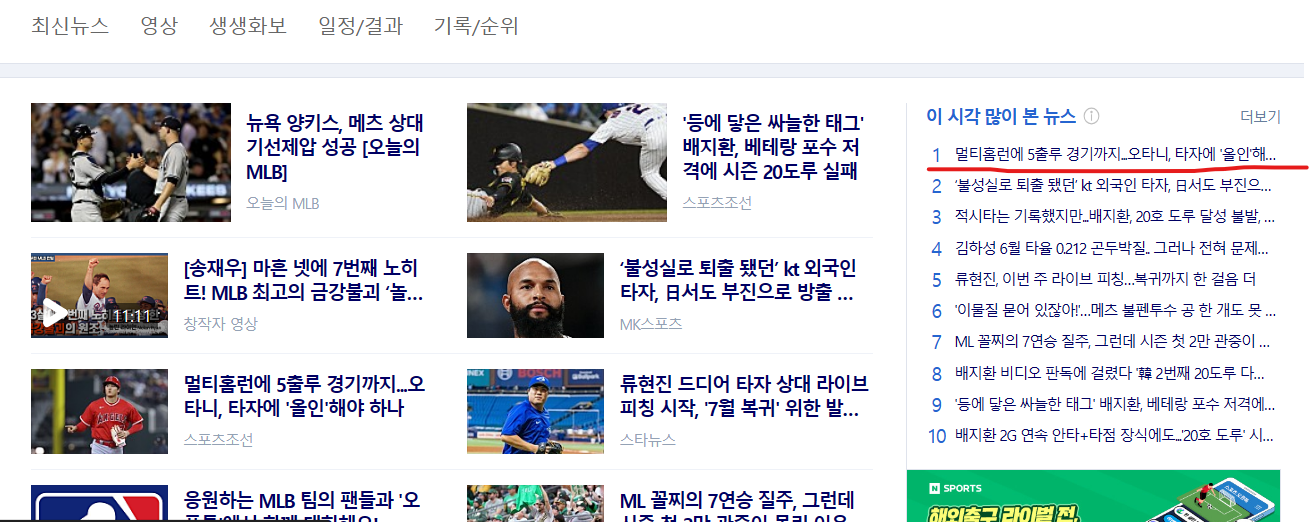Open the 영상 tab

(x=159, y=26)
